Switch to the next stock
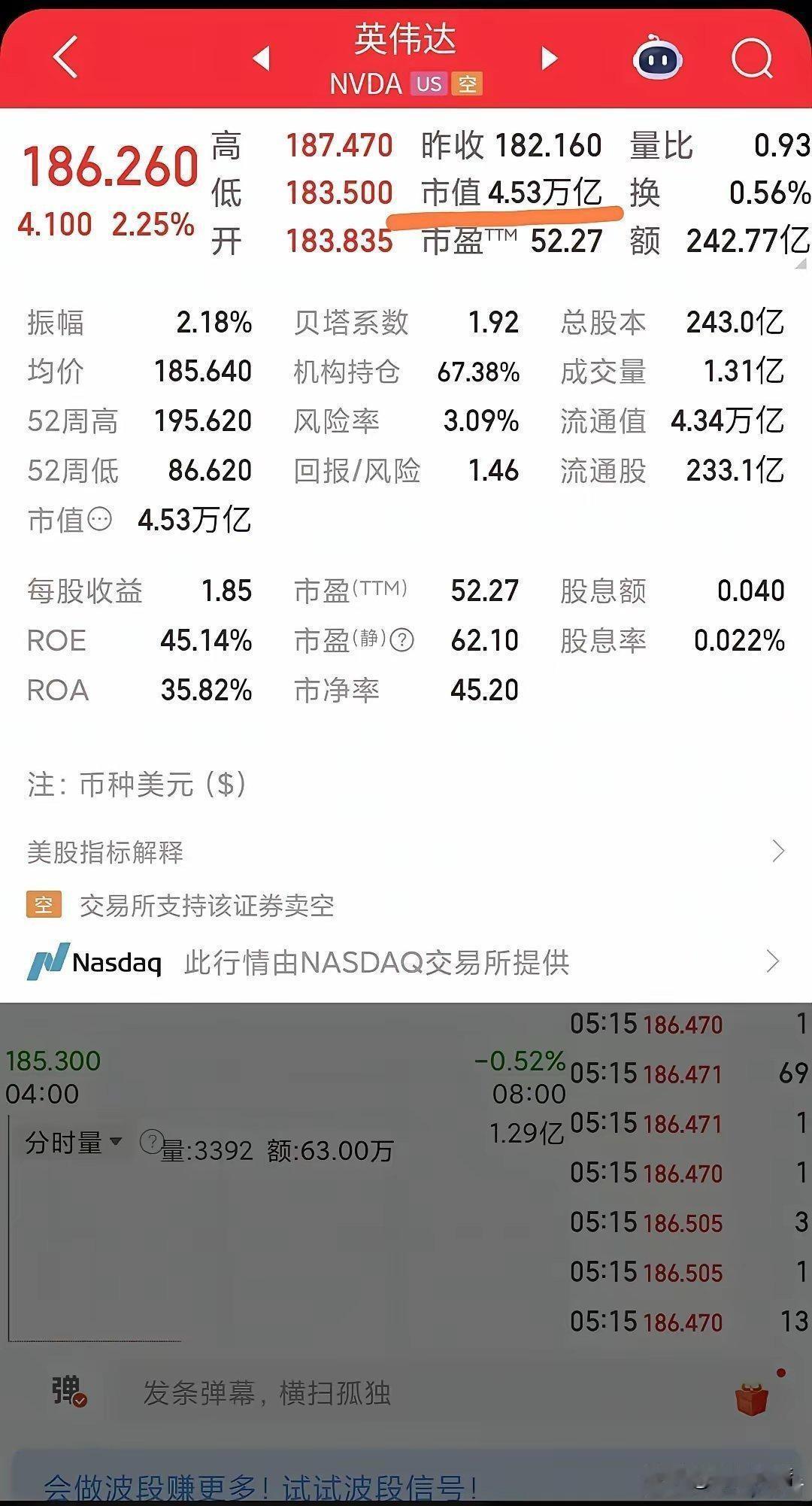The width and height of the screenshot is (812, 1506). click(x=550, y=58)
